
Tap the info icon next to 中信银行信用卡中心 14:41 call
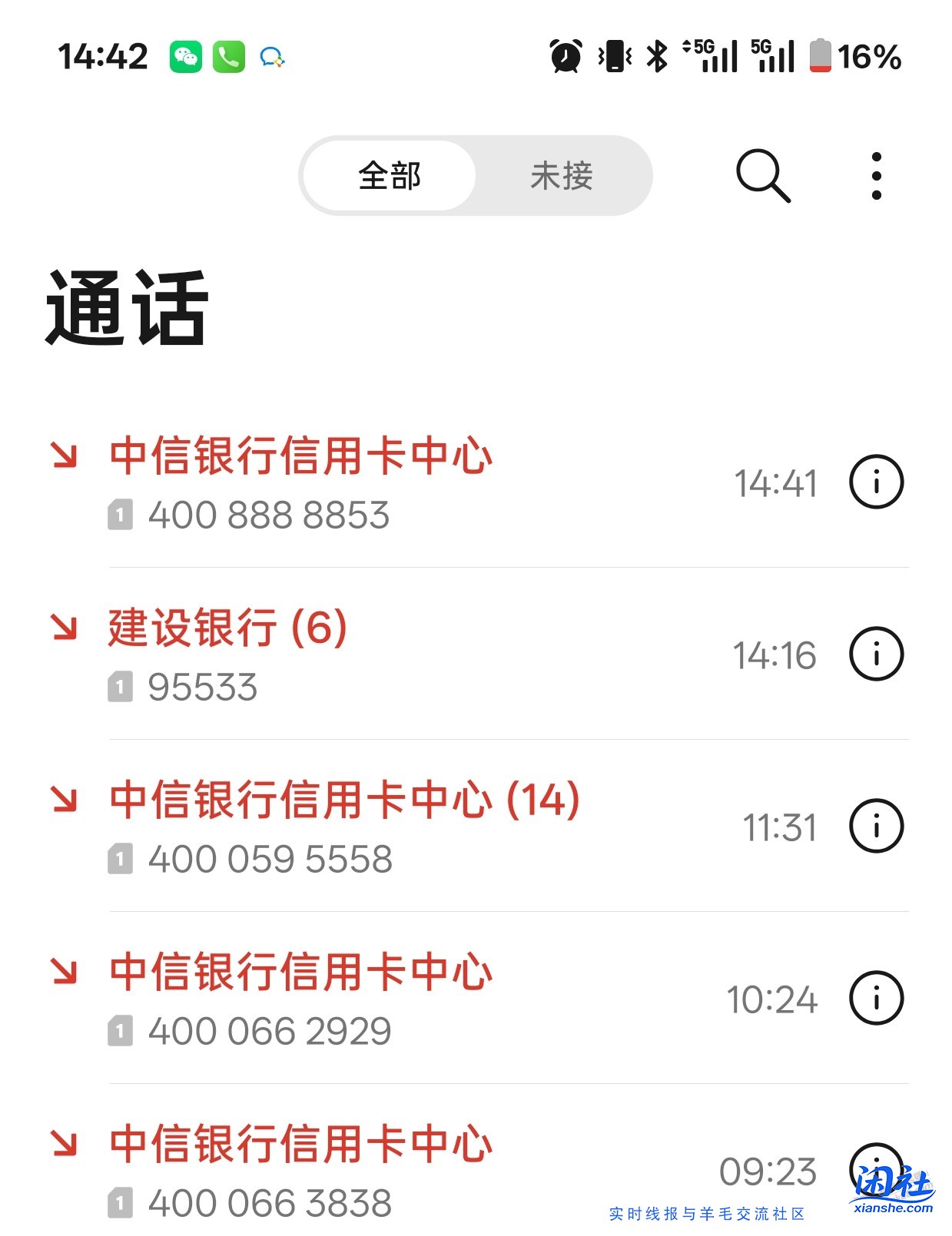click(876, 482)
